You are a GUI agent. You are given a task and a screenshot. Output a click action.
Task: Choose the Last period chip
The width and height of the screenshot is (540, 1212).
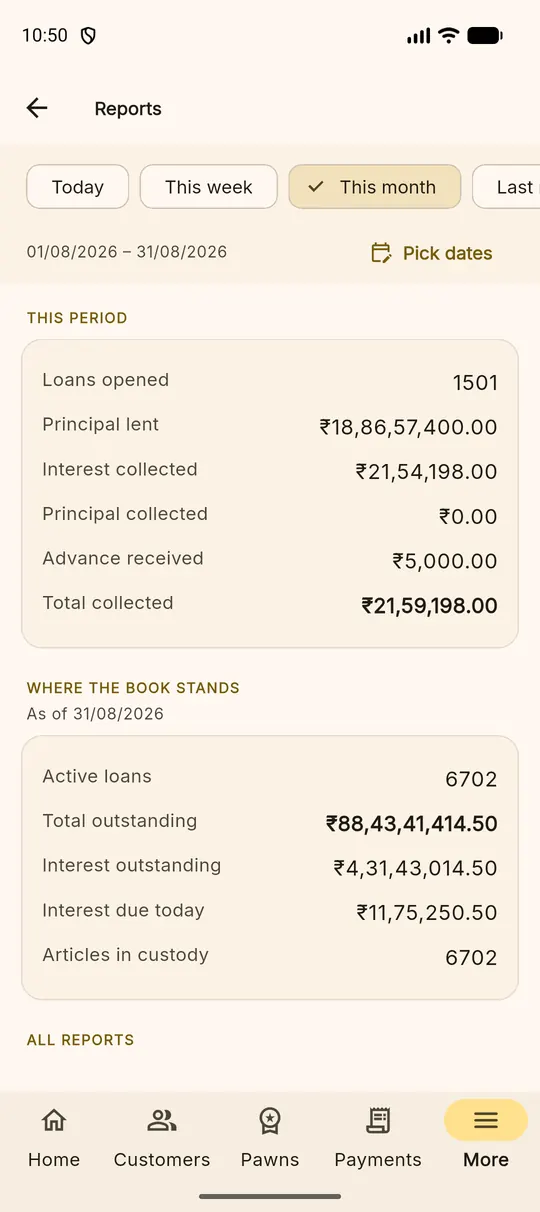[507, 187]
